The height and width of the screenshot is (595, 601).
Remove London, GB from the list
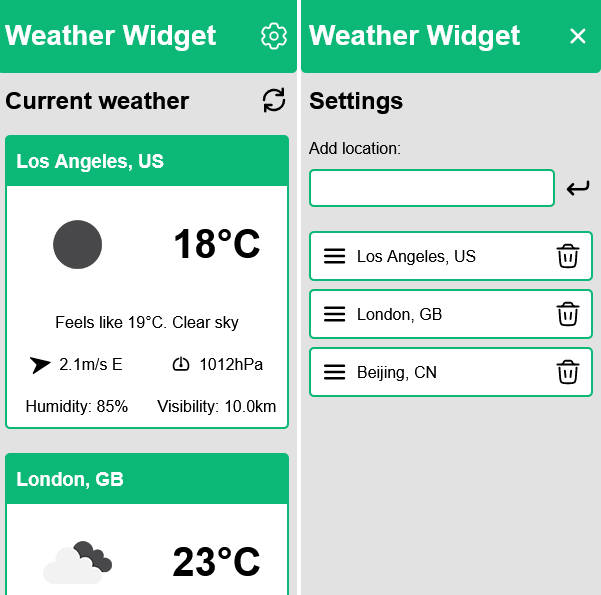(x=567, y=314)
